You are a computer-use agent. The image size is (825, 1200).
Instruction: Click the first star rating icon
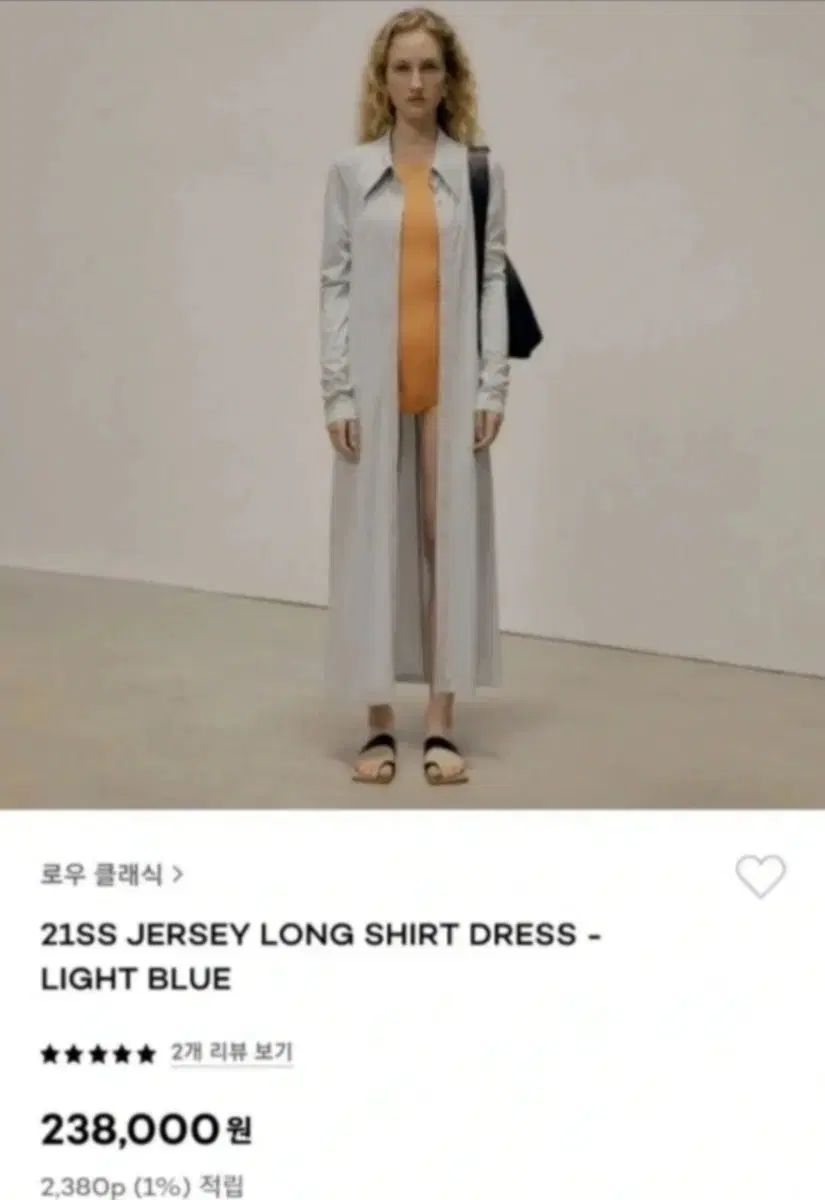pyautogui.click(x=48, y=1051)
